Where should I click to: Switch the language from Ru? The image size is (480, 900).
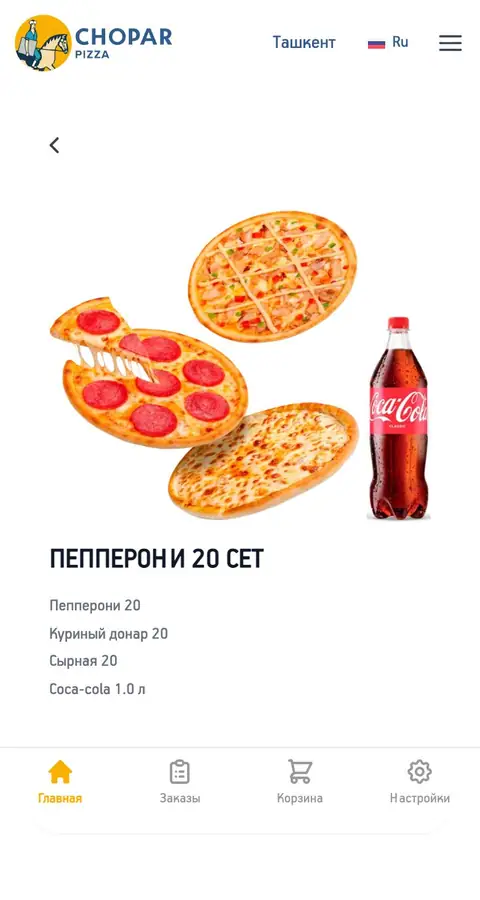coord(388,42)
